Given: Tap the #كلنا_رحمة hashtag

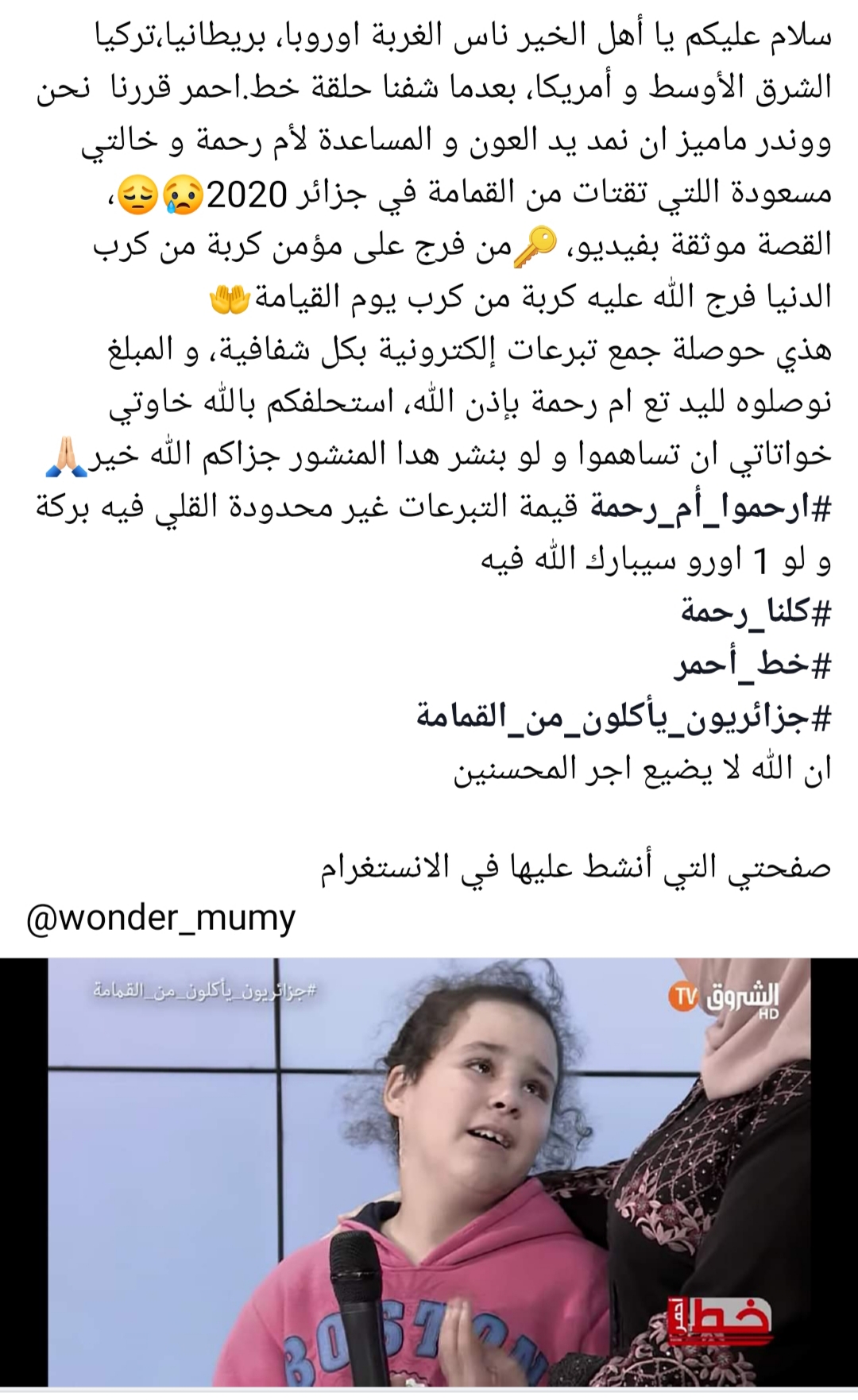Looking at the screenshot, I should tap(756, 613).
